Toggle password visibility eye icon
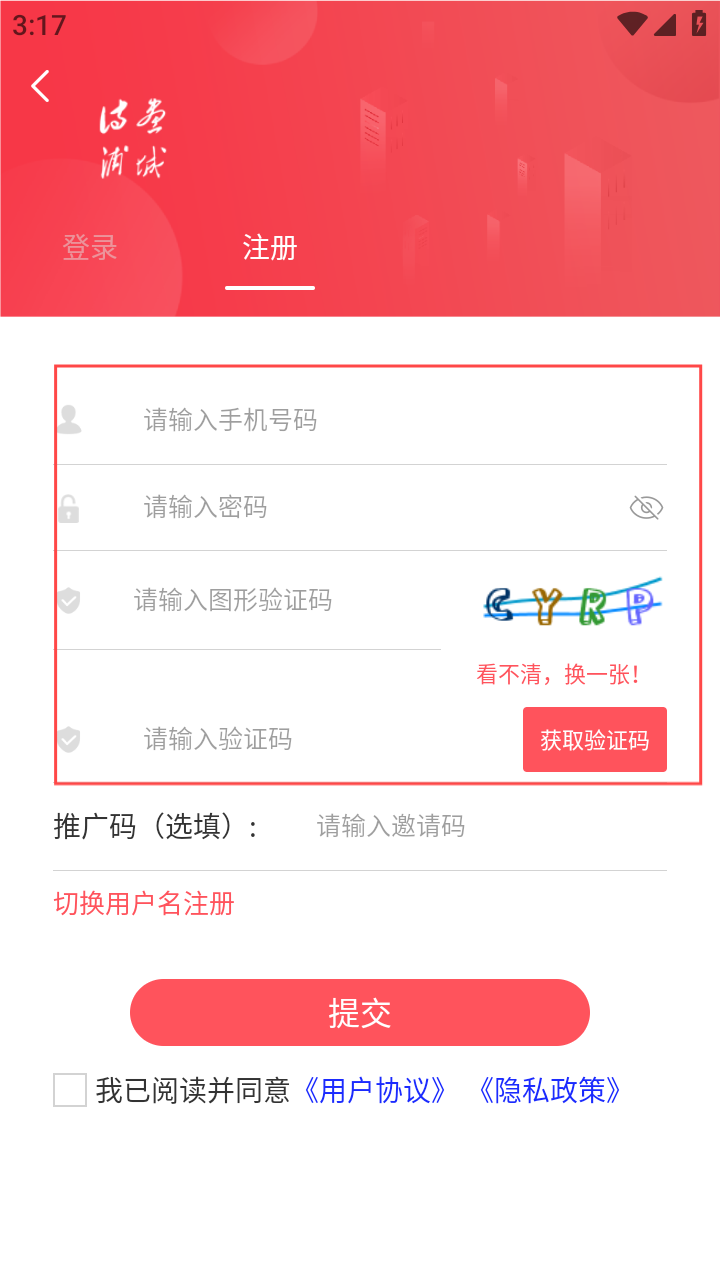The height and width of the screenshot is (1280, 720). [x=646, y=508]
